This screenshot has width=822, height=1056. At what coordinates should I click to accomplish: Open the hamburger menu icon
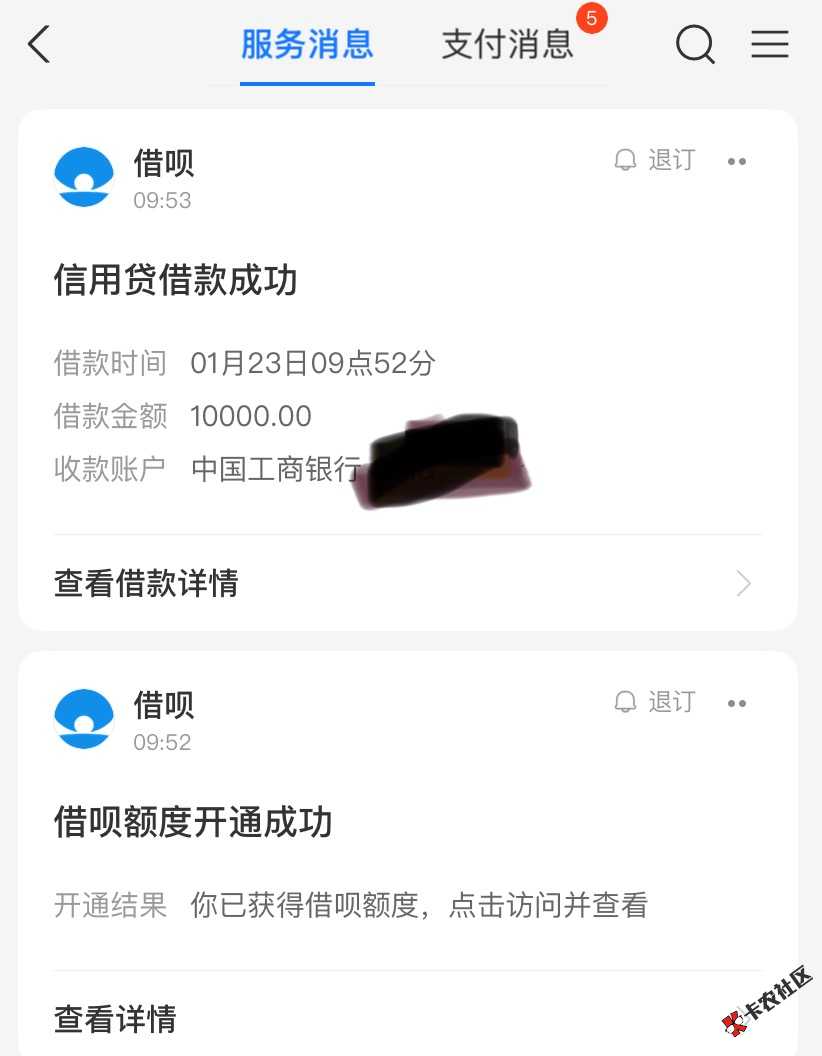[770, 44]
